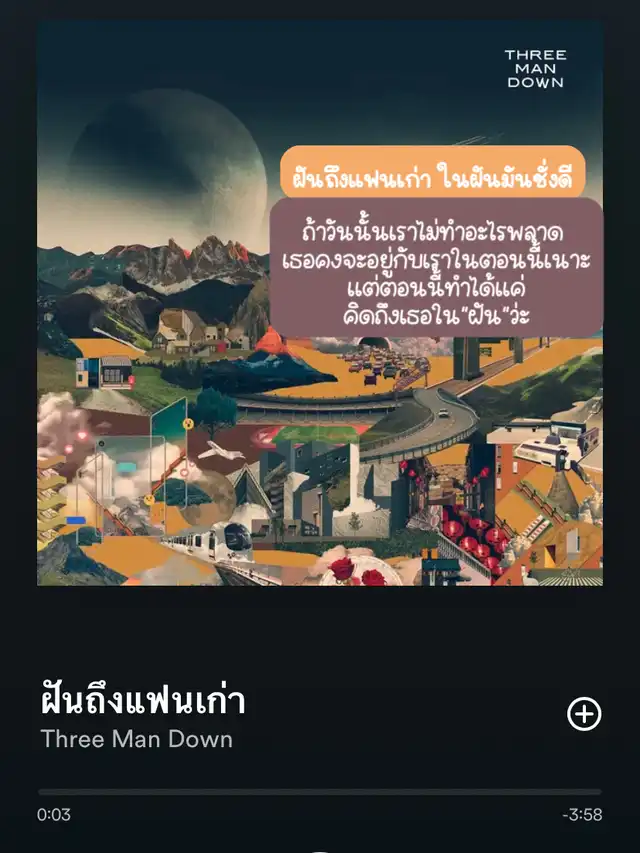Tap the song progress bar to seek
The image size is (640, 853).
319,792
